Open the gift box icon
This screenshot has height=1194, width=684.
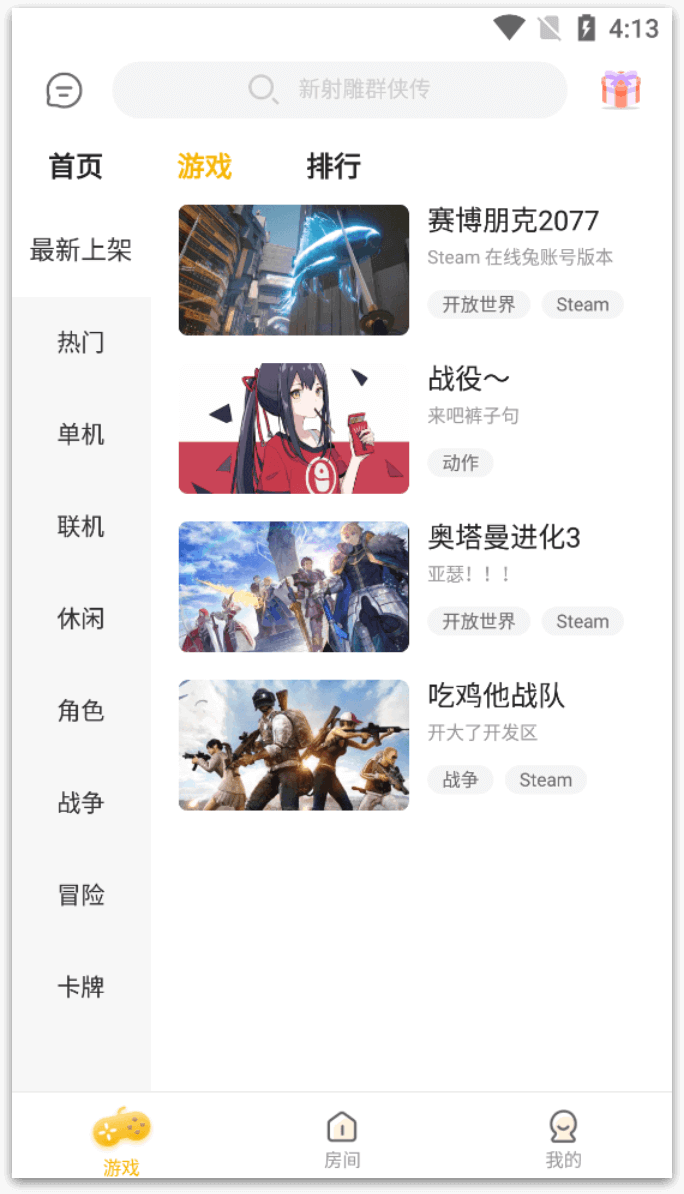click(621, 90)
